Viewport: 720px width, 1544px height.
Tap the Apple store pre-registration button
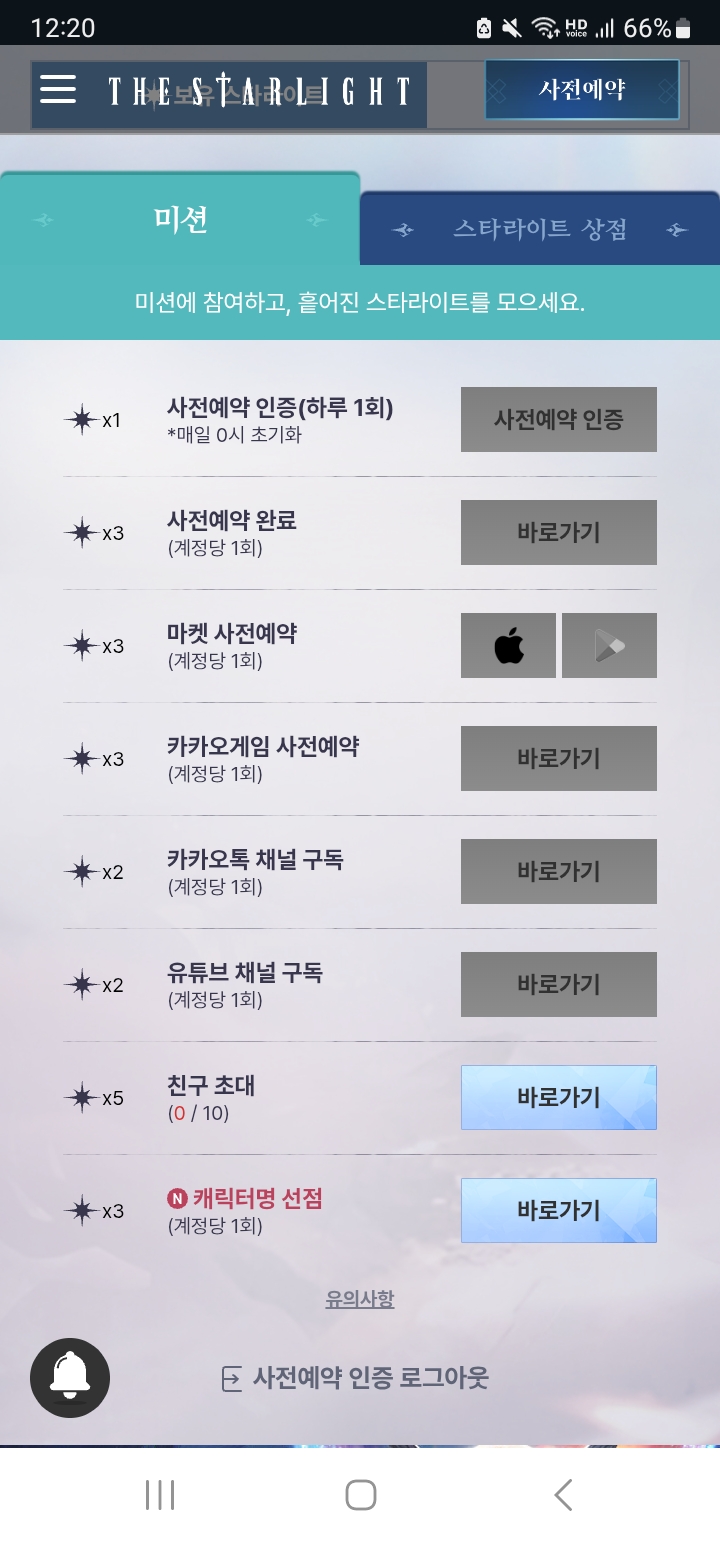508,645
